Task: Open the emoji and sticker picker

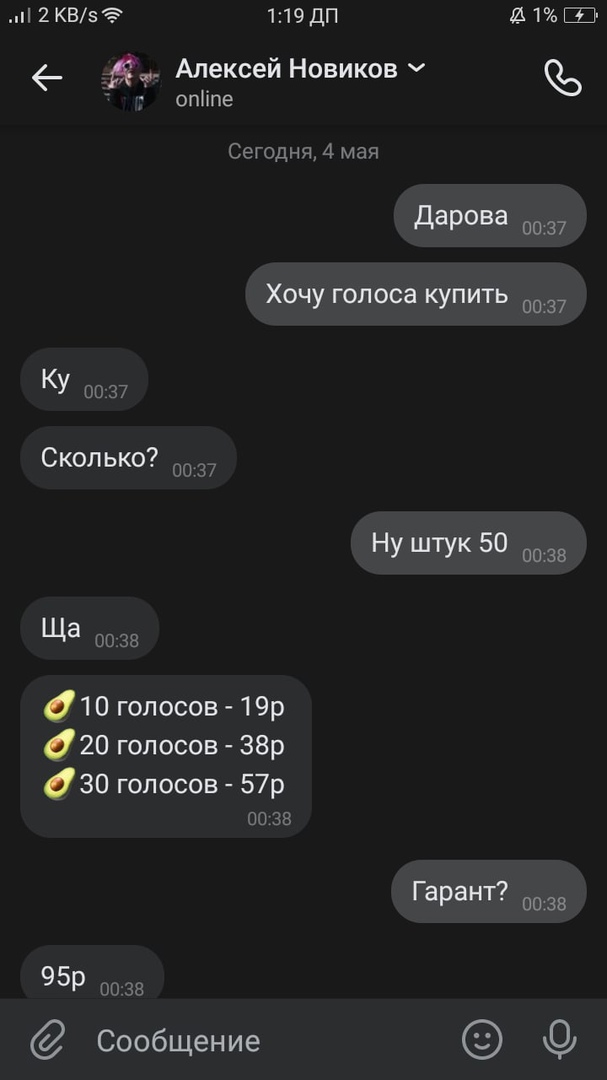Action: click(482, 1040)
